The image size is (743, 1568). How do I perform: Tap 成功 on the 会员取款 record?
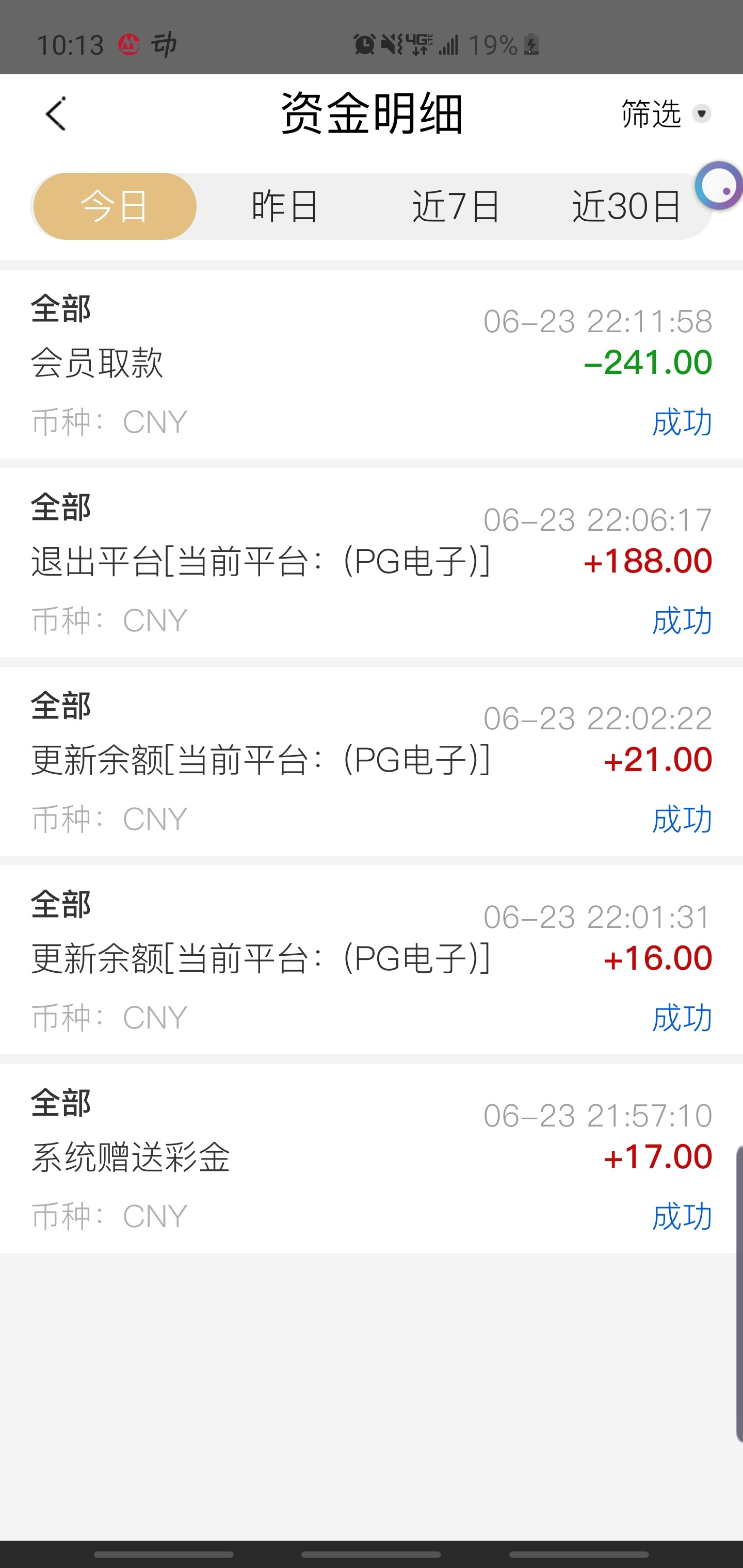(683, 421)
